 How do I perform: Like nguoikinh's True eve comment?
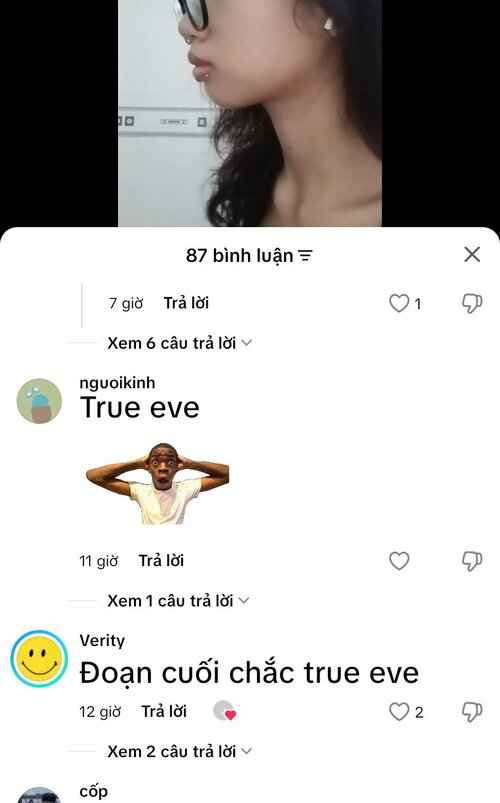click(x=399, y=561)
